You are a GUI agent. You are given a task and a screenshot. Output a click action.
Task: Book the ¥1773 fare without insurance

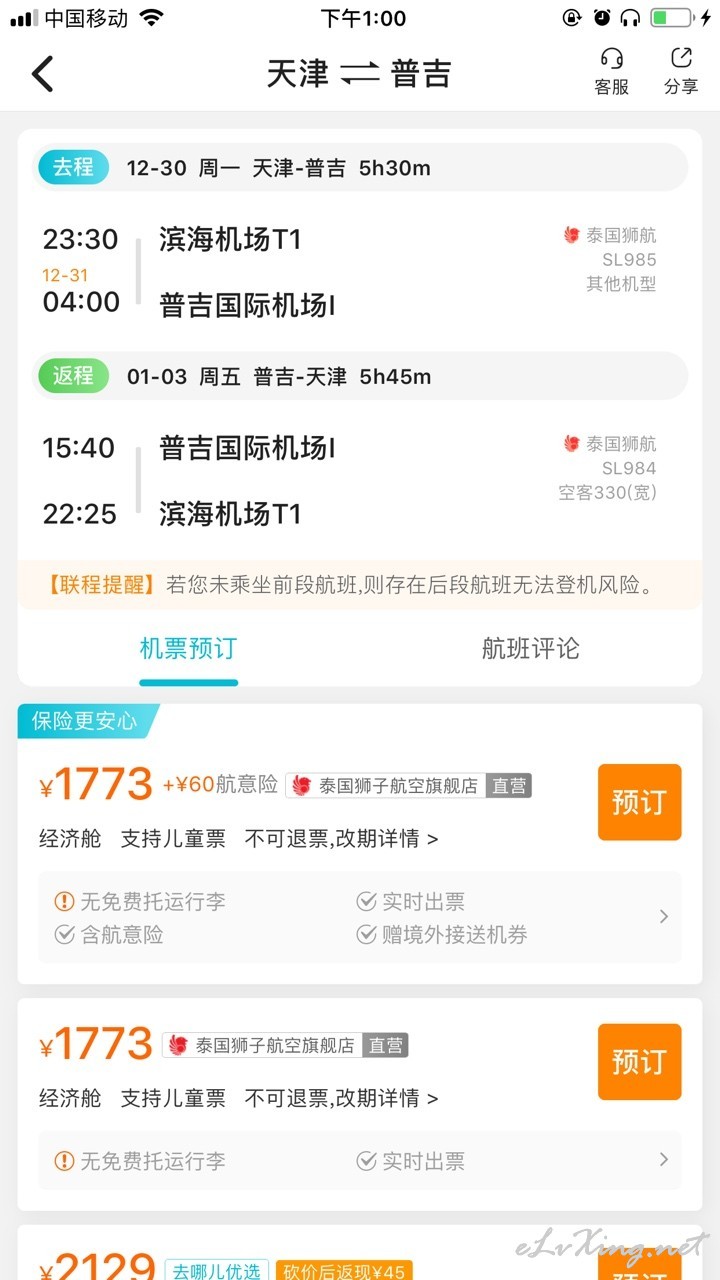coord(639,1062)
